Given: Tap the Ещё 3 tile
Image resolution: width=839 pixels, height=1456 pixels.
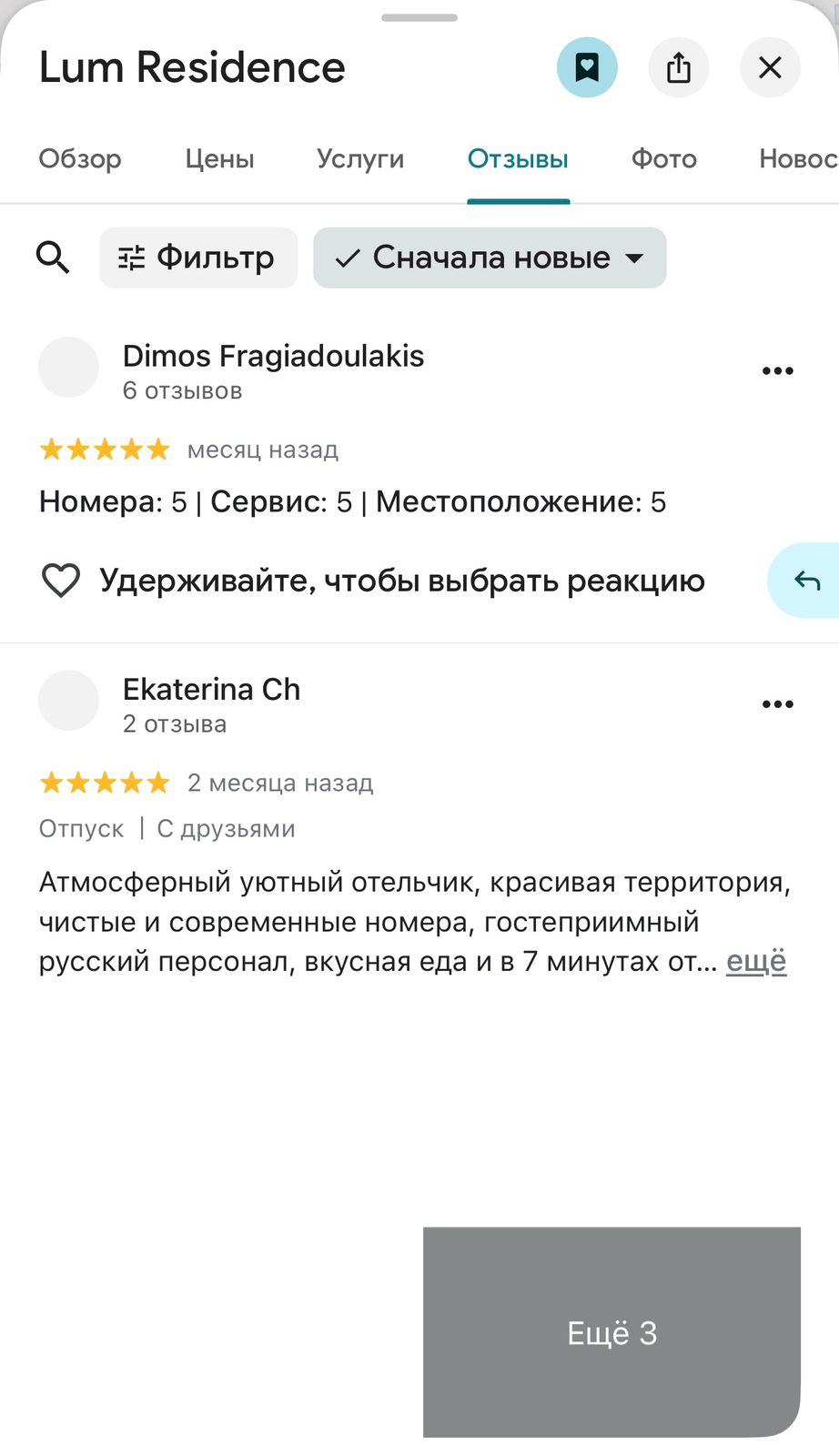Looking at the screenshot, I should 612,1332.
